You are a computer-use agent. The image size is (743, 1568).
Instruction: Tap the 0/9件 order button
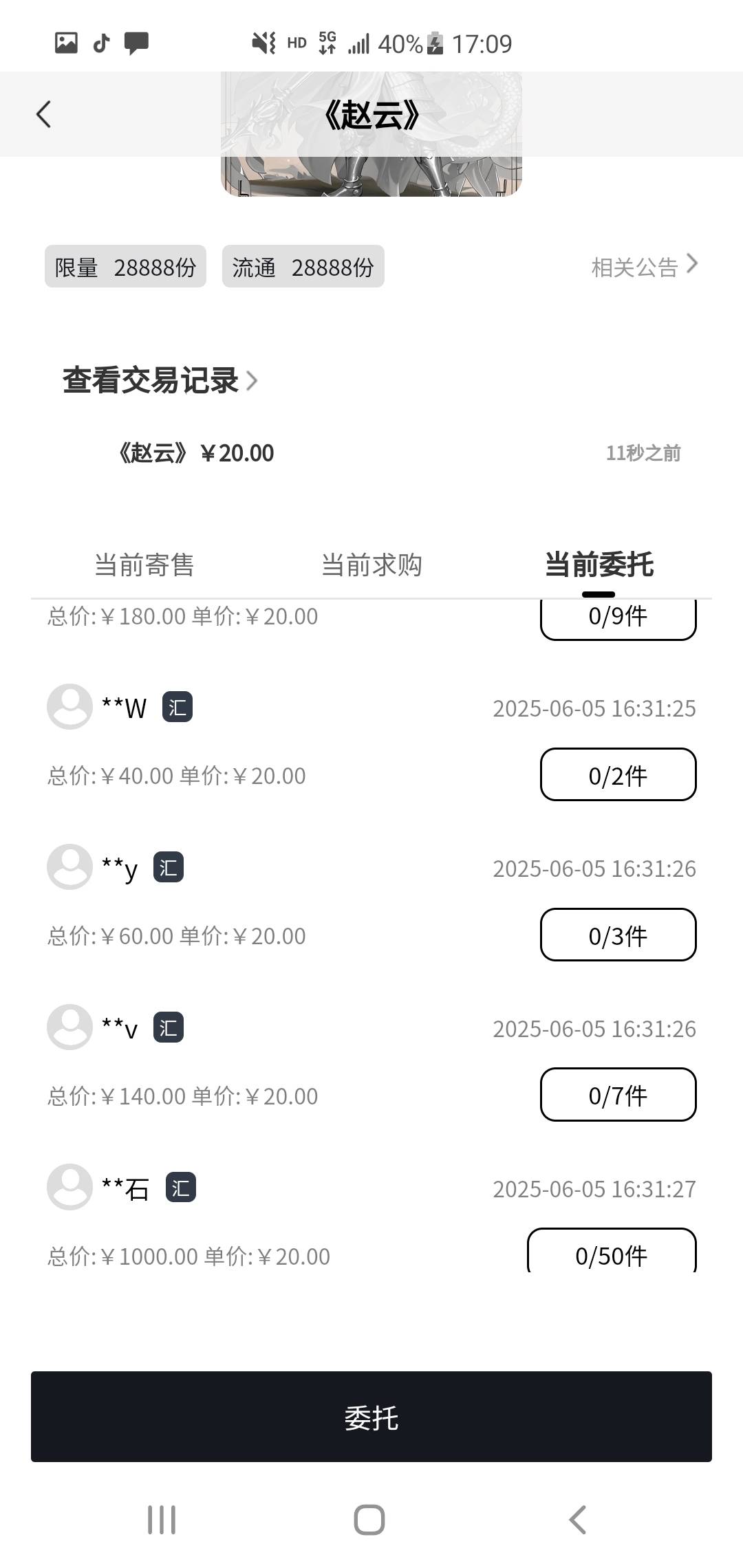618,620
